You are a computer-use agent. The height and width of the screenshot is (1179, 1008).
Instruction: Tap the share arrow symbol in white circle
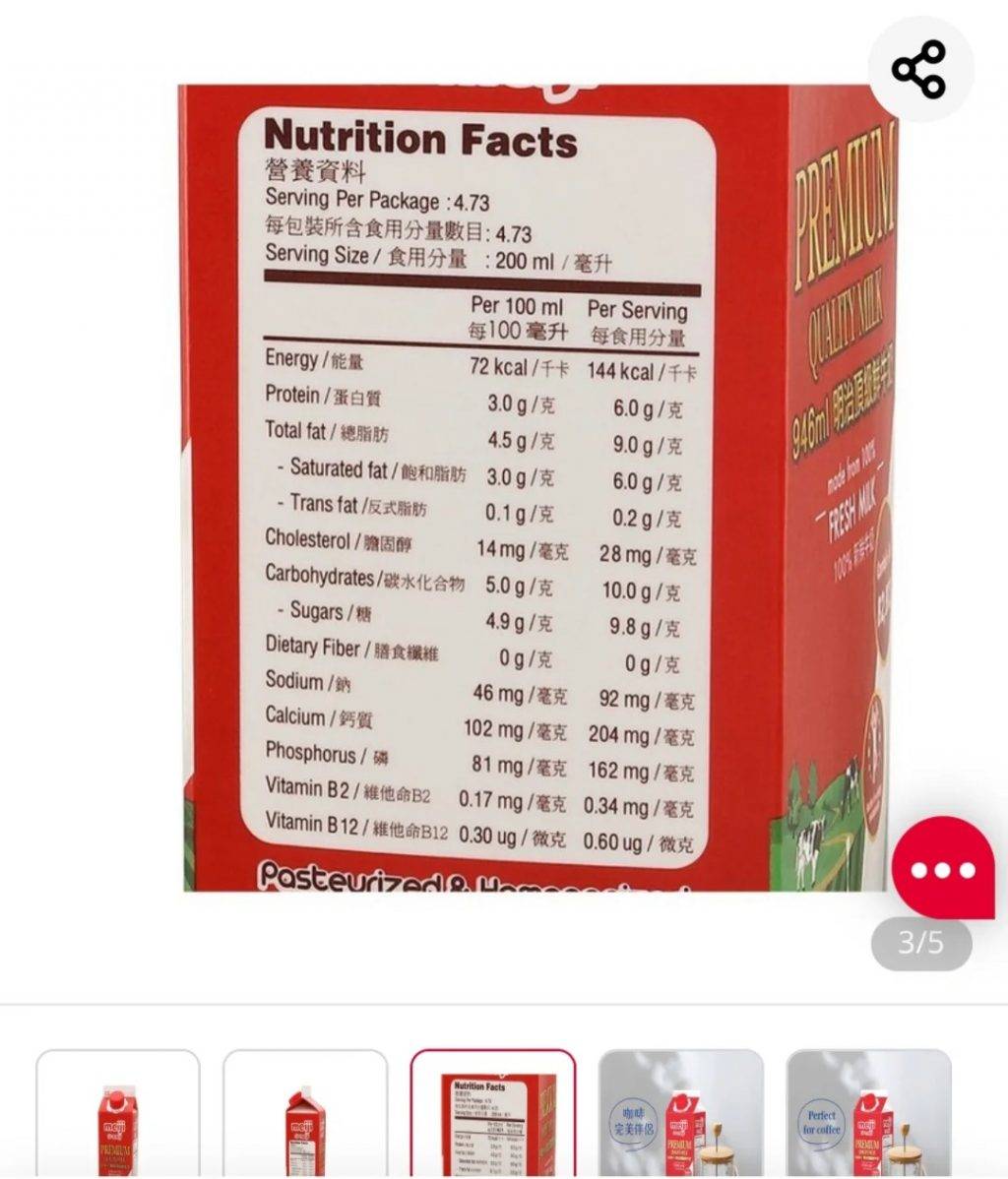coord(917,65)
